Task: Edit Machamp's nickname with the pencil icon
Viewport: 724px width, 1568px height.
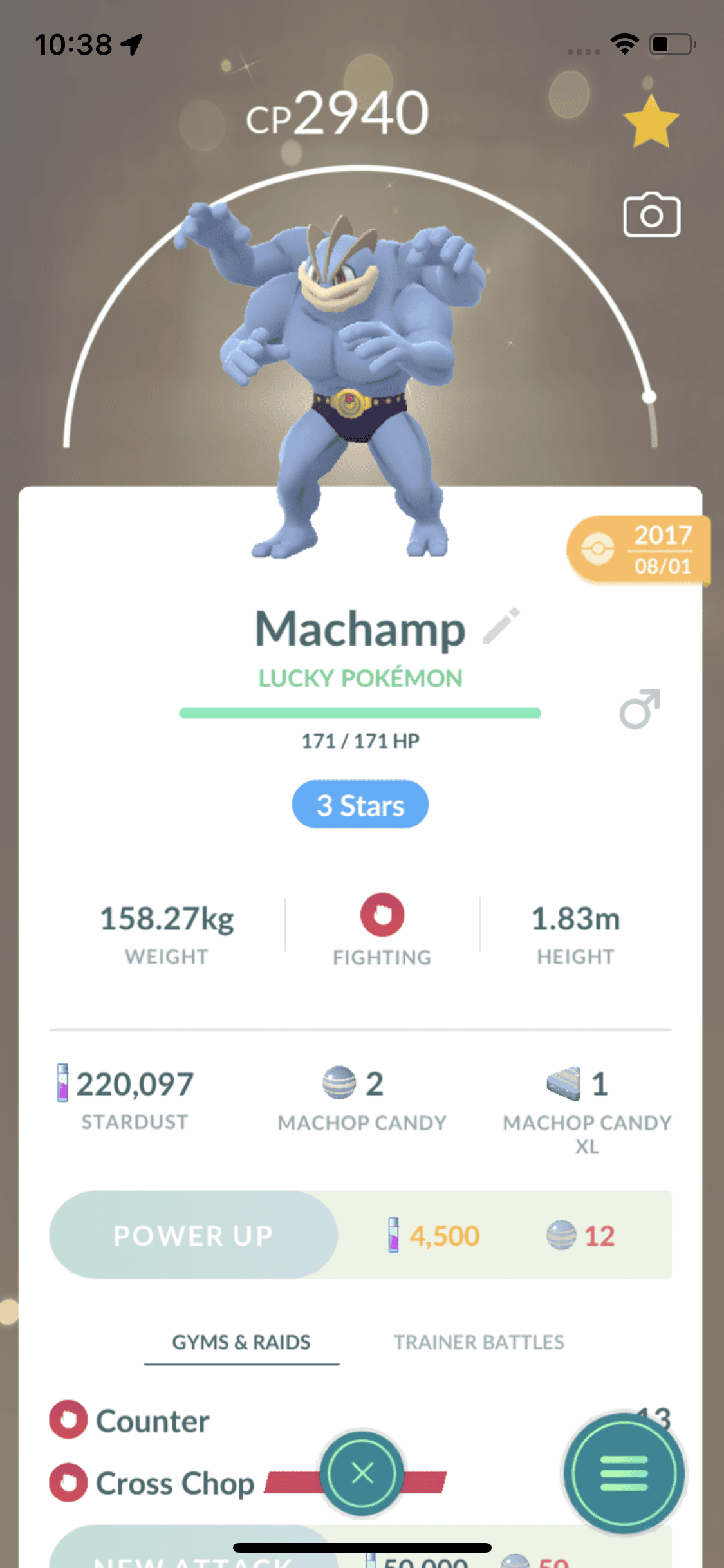Action: pyautogui.click(x=501, y=626)
